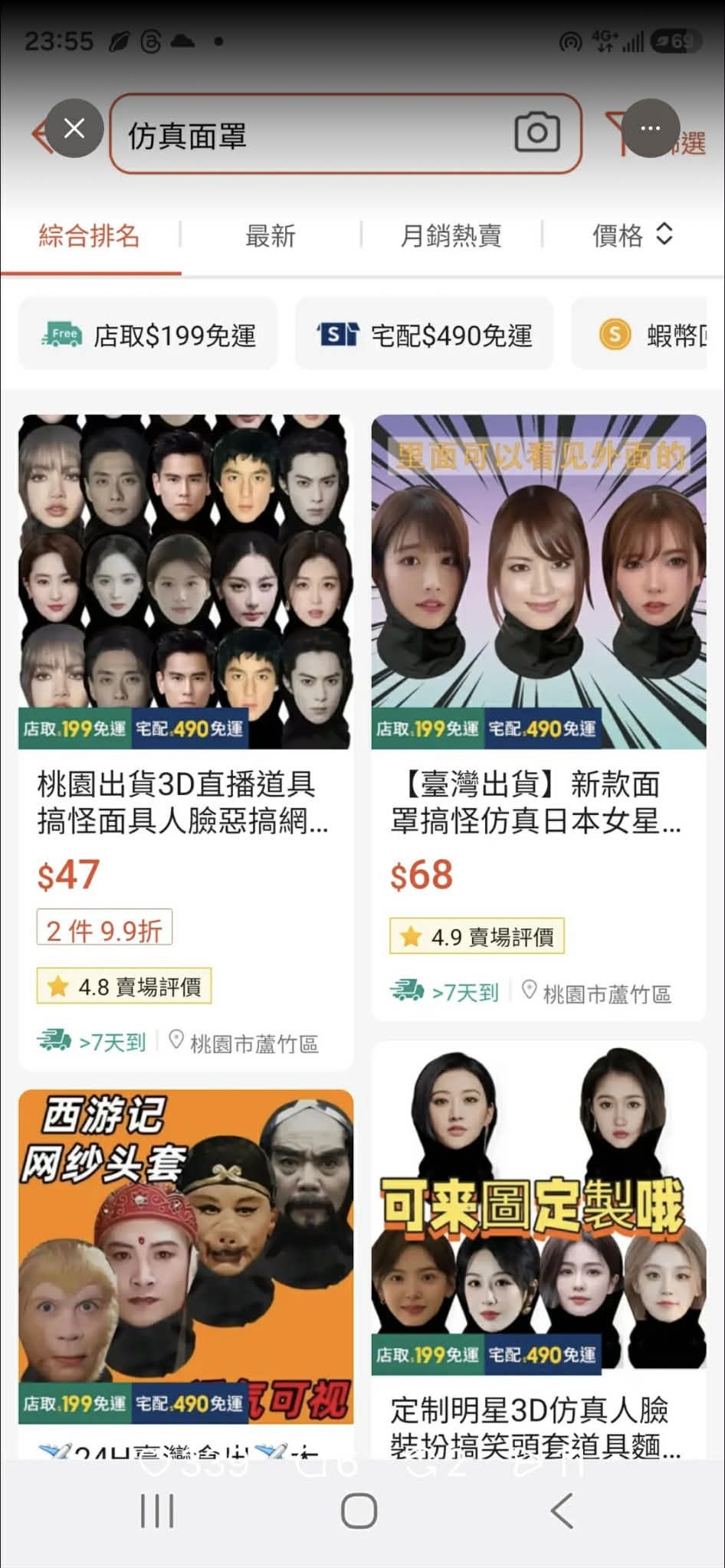
Task: Tap the delivery truck icon showing >7天到
Action: [x=54, y=1043]
